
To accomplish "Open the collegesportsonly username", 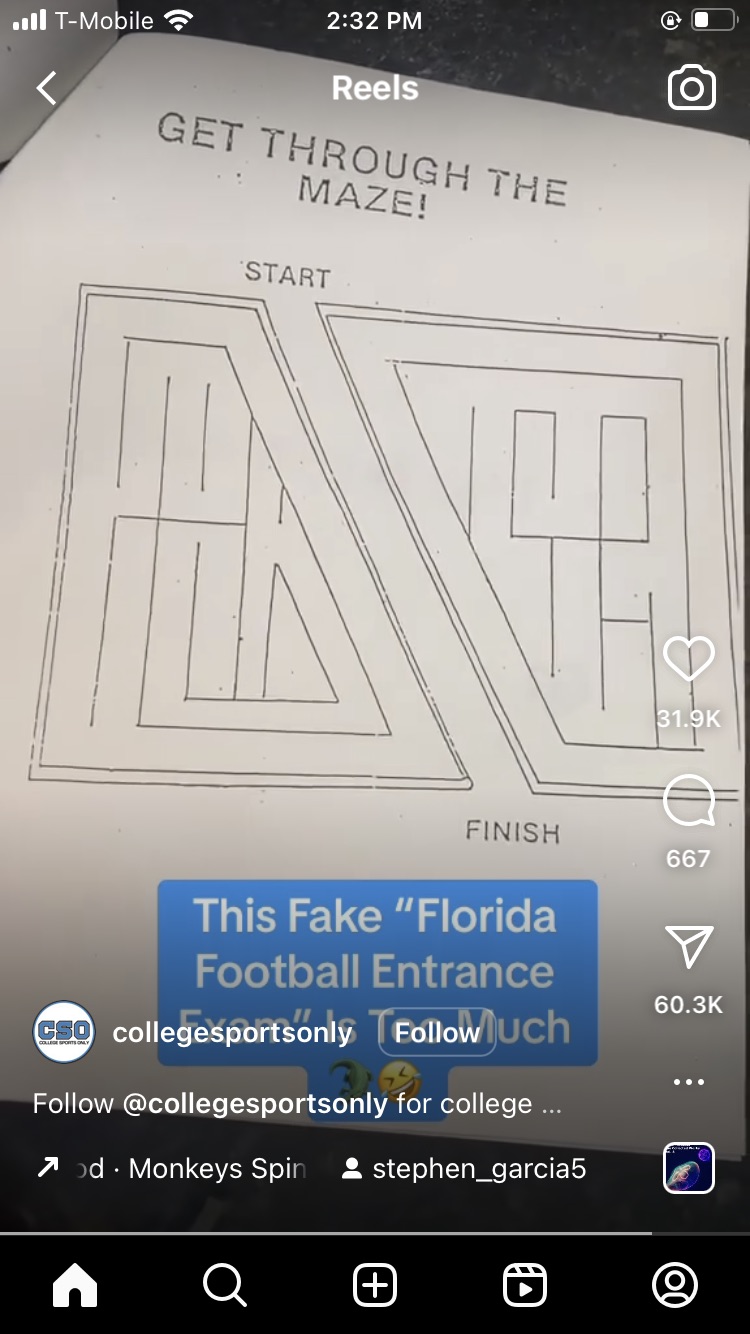I will pos(232,1032).
